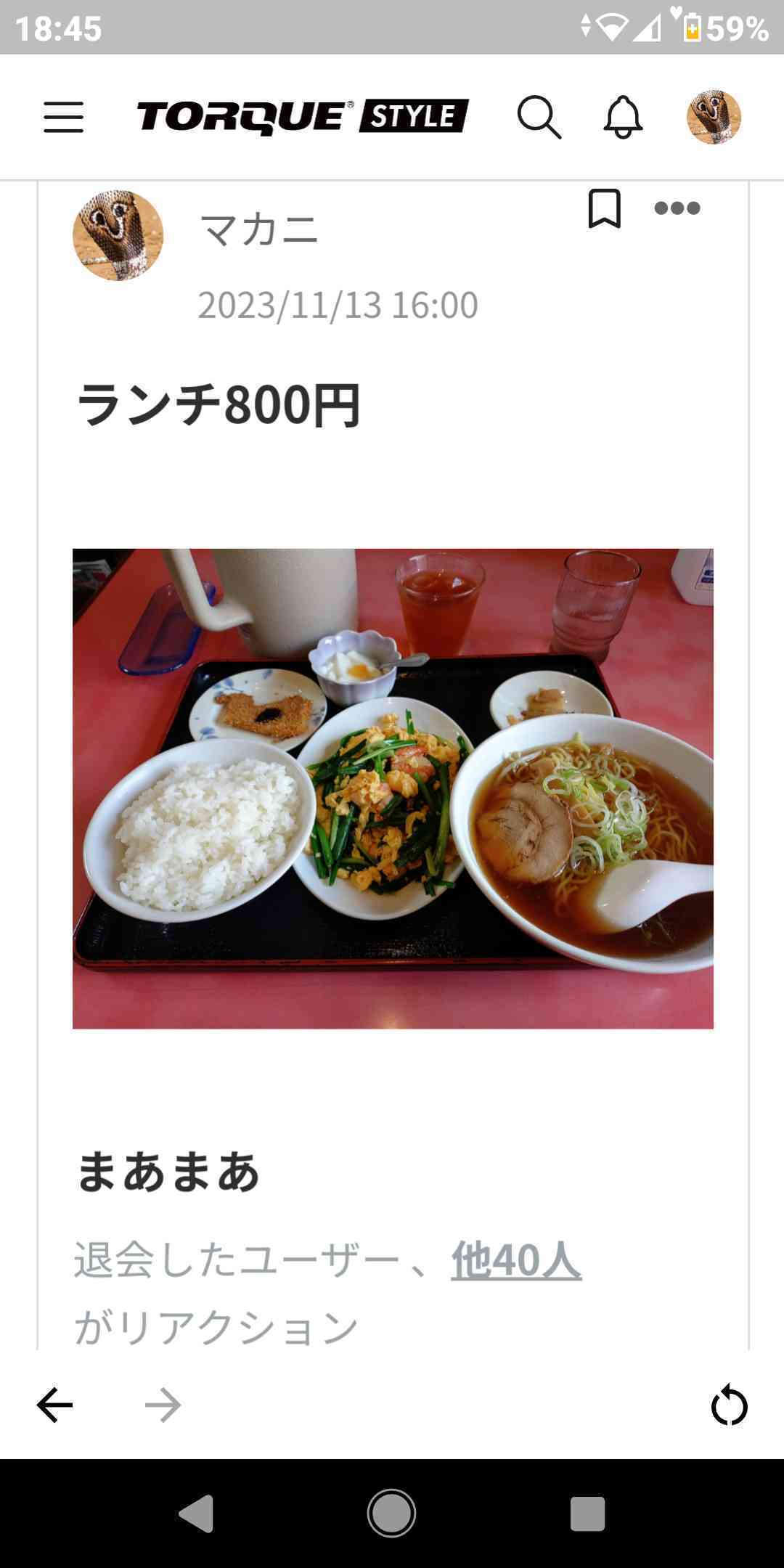
Task: Open the search icon
Action: [x=539, y=117]
